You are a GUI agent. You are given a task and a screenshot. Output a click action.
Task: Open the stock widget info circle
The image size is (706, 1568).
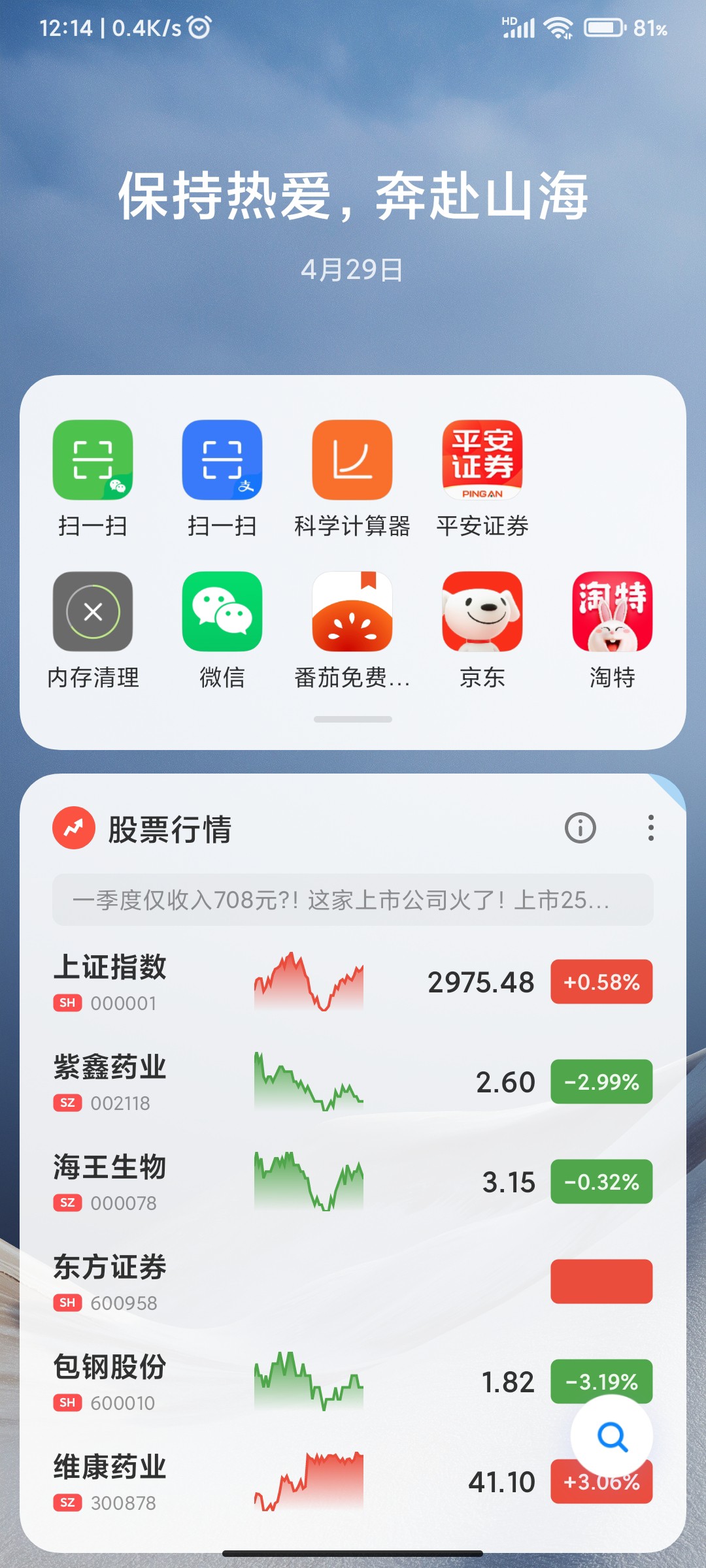click(579, 828)
